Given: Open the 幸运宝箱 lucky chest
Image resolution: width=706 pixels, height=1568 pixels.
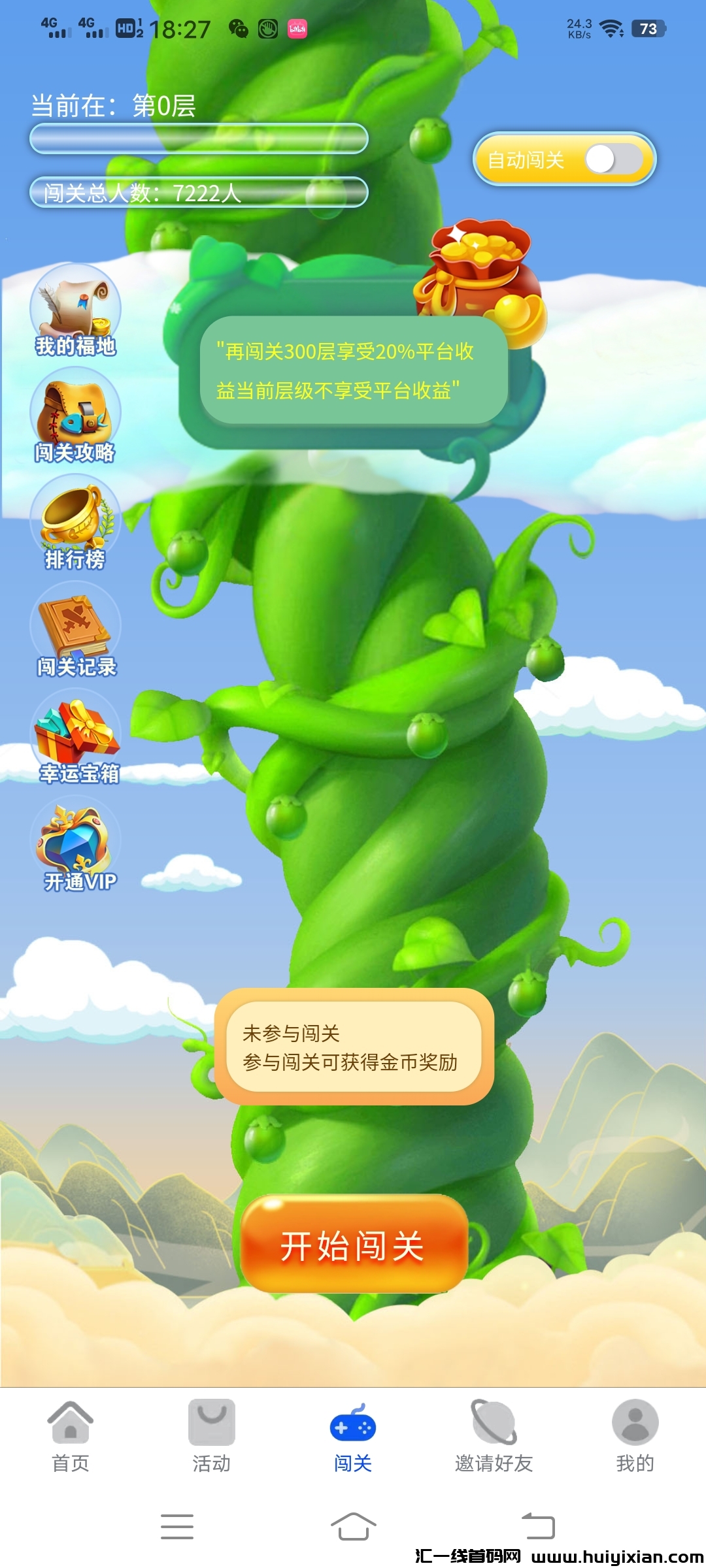Looking at the screenshot, I should 76,738.
